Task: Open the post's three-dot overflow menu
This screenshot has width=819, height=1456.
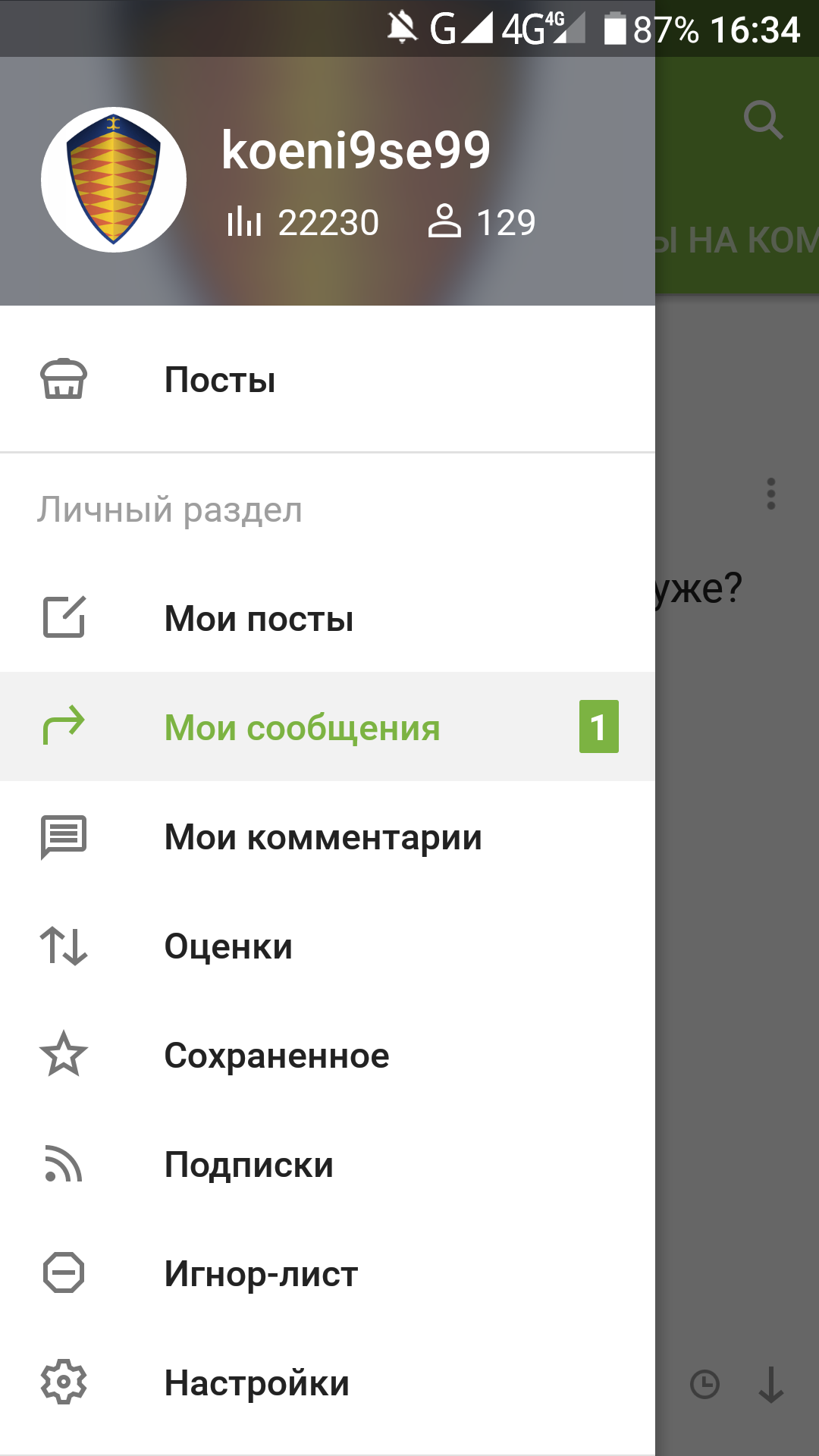Action: [770, 494]
